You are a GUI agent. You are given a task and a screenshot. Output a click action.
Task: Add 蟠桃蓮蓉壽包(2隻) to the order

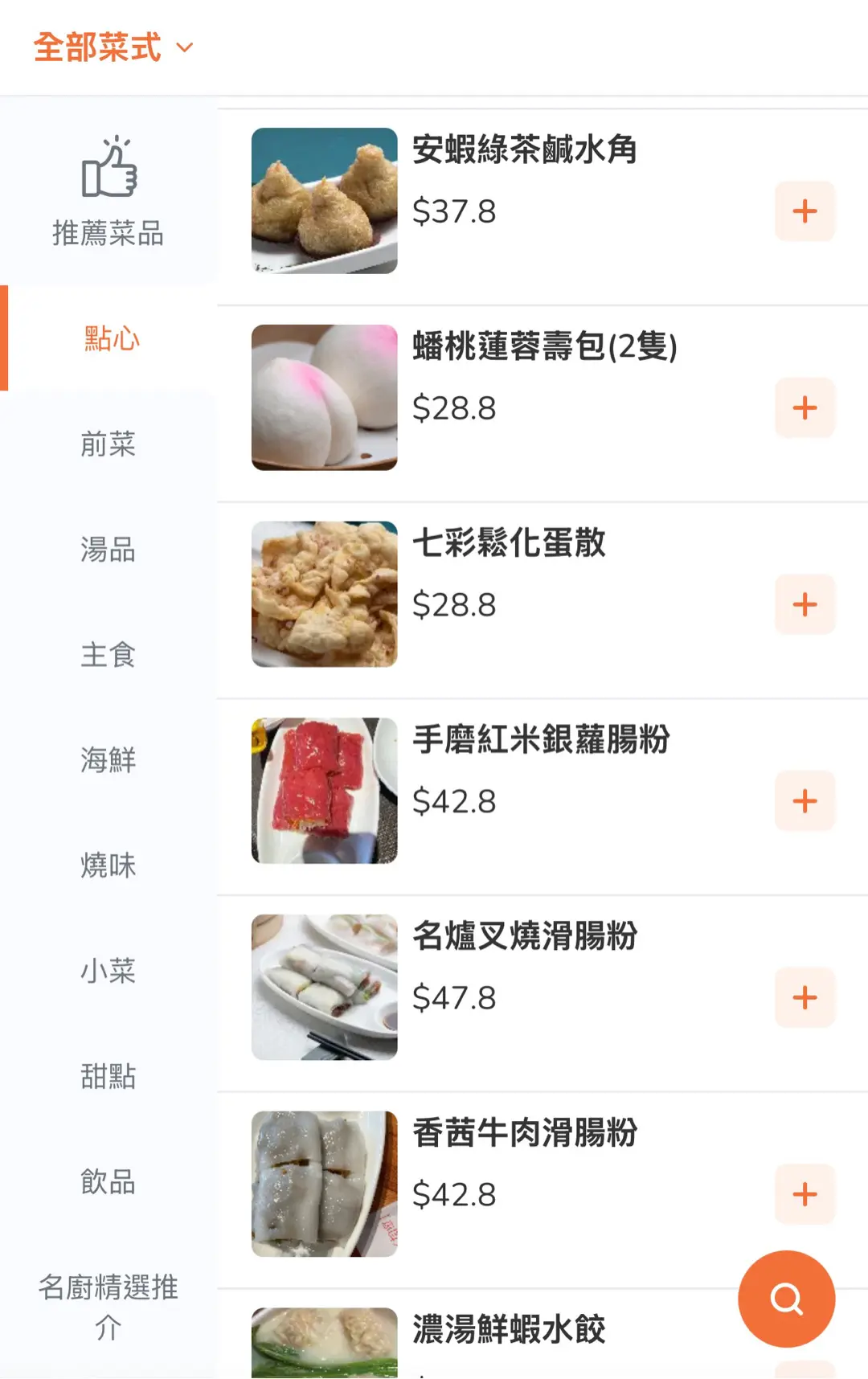click(805, 408)
